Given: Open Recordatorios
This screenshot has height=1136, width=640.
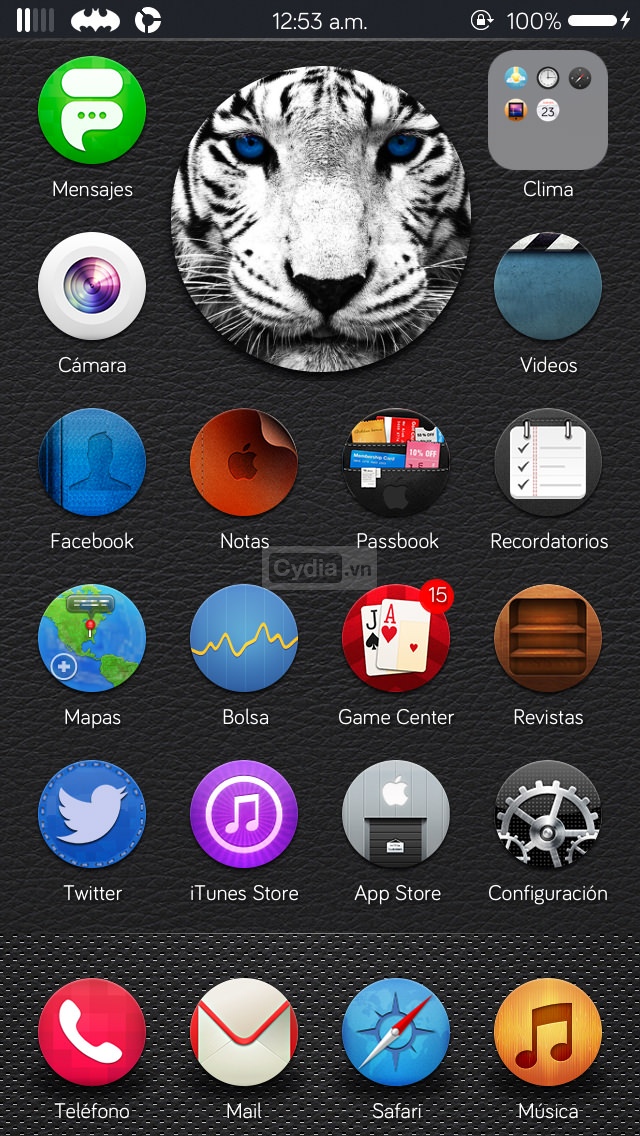Looking at the screenshot, I should pyautogui.click(x=548, y=463).
